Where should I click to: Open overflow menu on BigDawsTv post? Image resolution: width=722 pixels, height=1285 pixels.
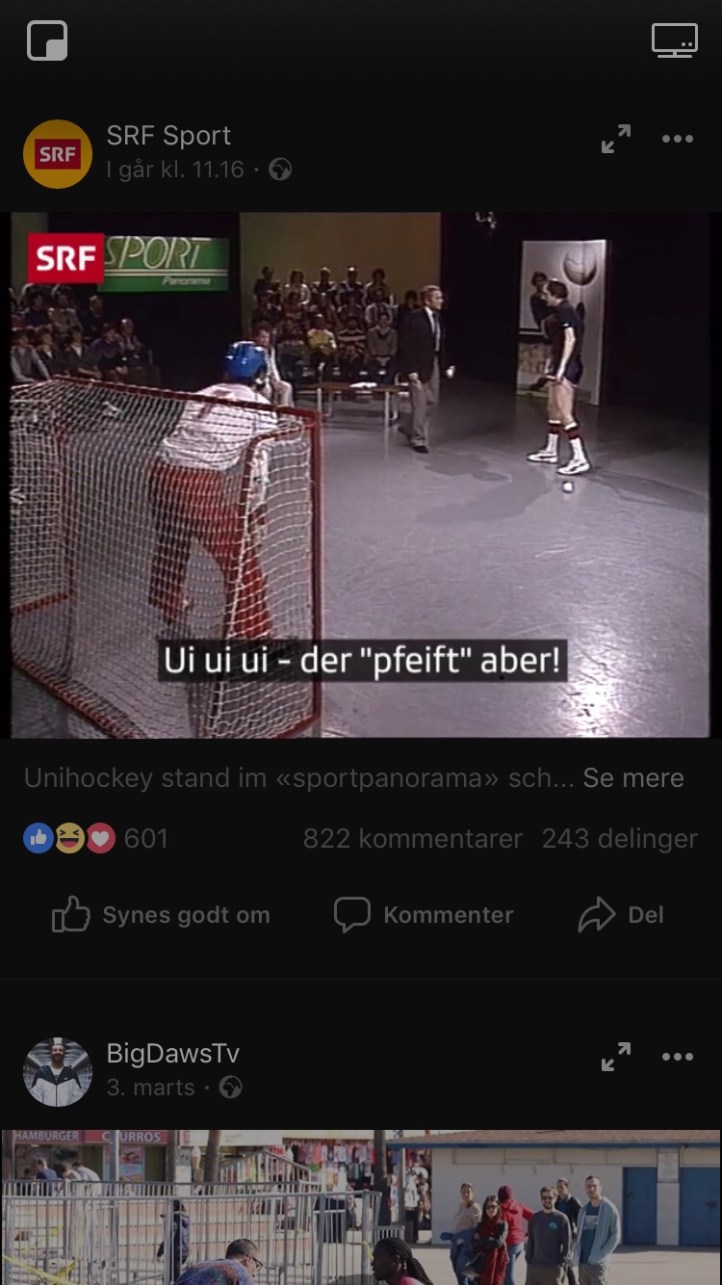tap(677, 1056)
